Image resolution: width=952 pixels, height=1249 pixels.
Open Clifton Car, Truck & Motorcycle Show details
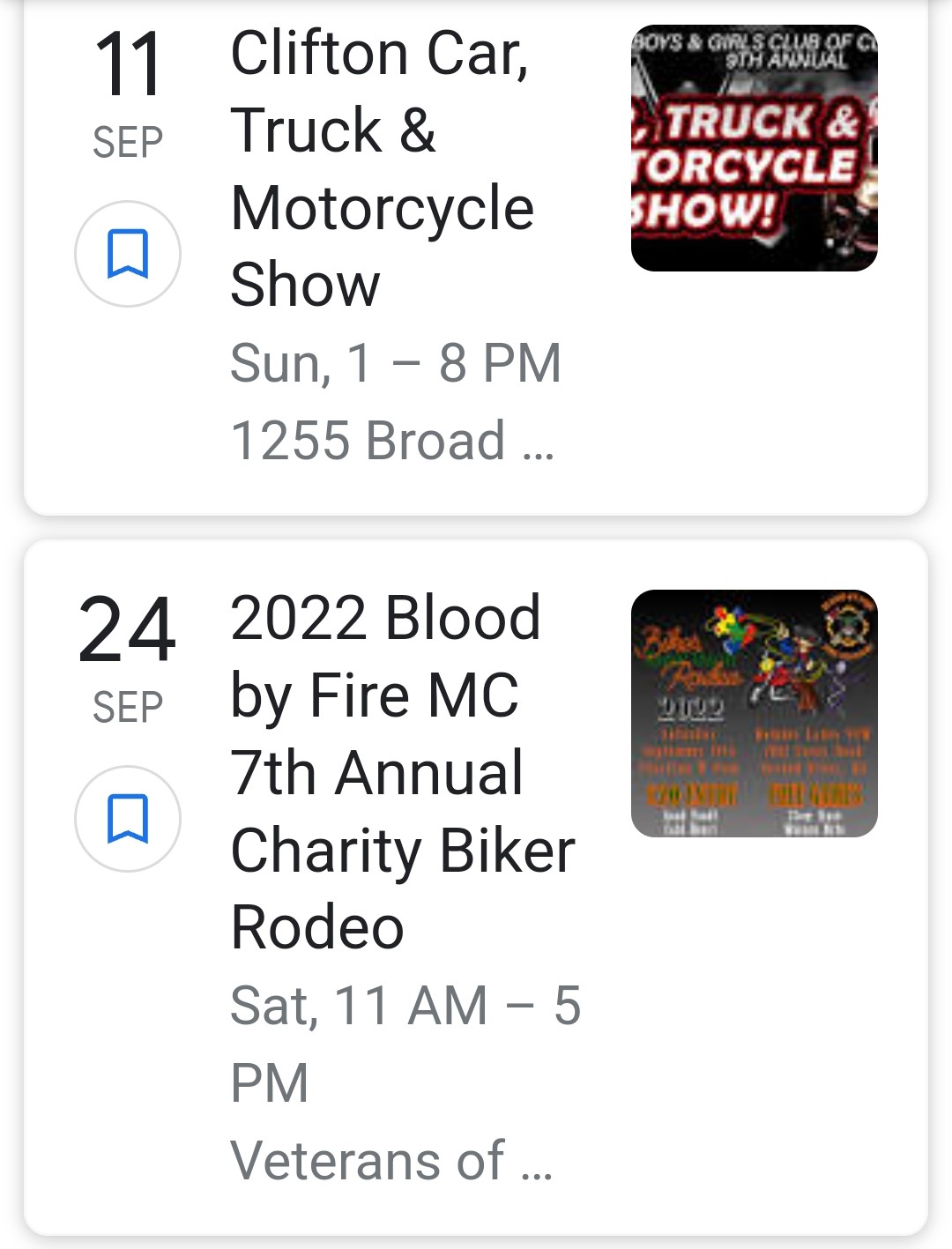point(382,169)
